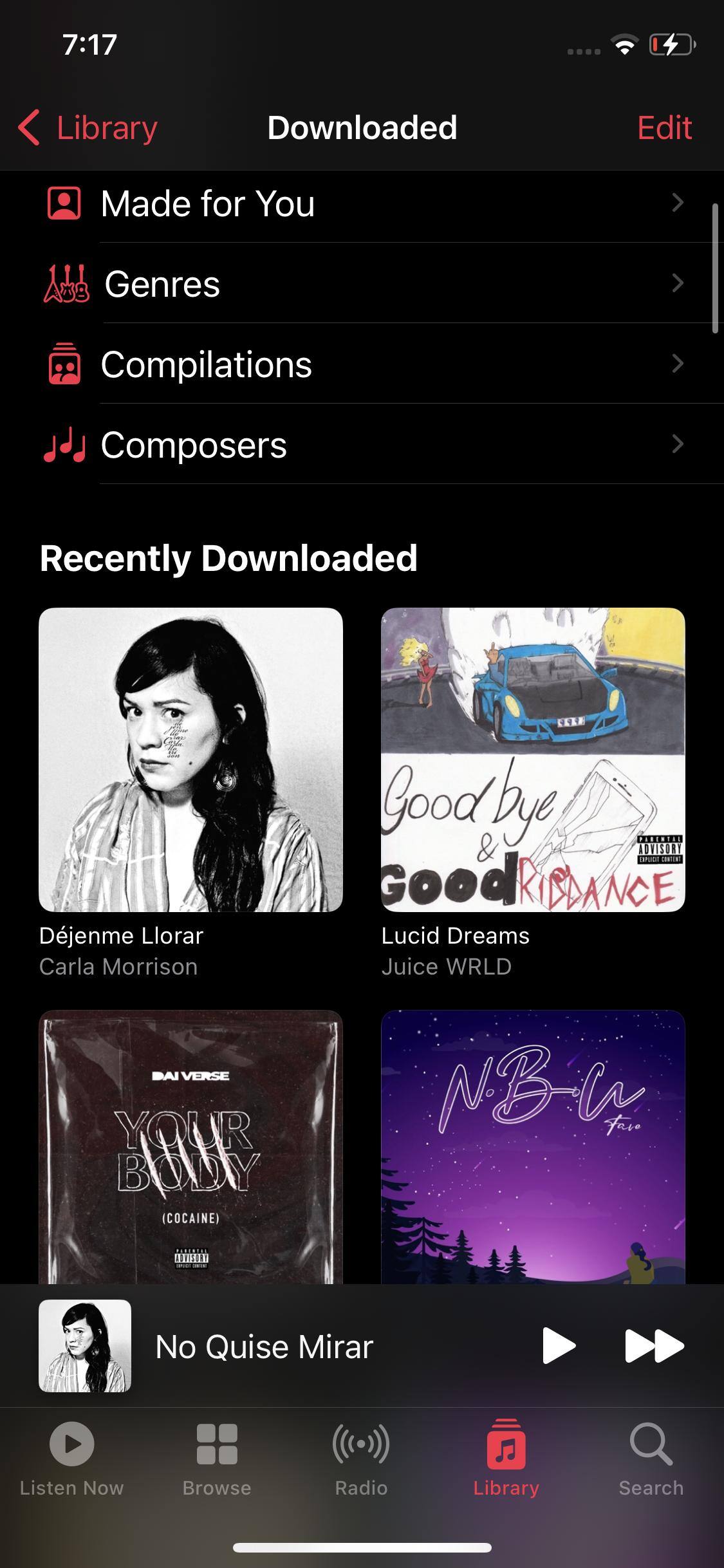This screenshot has width=724, height=1568.
Task: Switch to the Listen Now tab
Action: coord(72,1459)
